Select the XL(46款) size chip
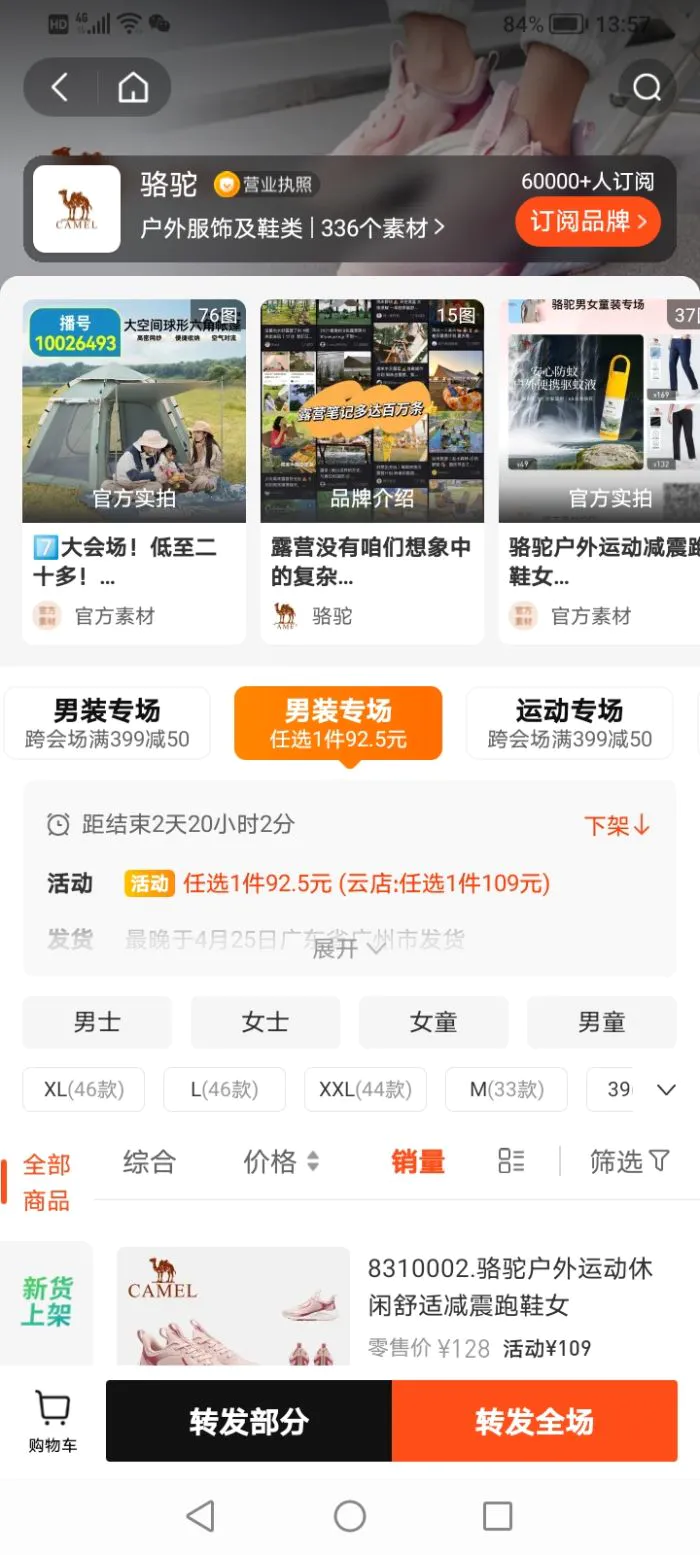The image size is (700, 1555). 84,1089
